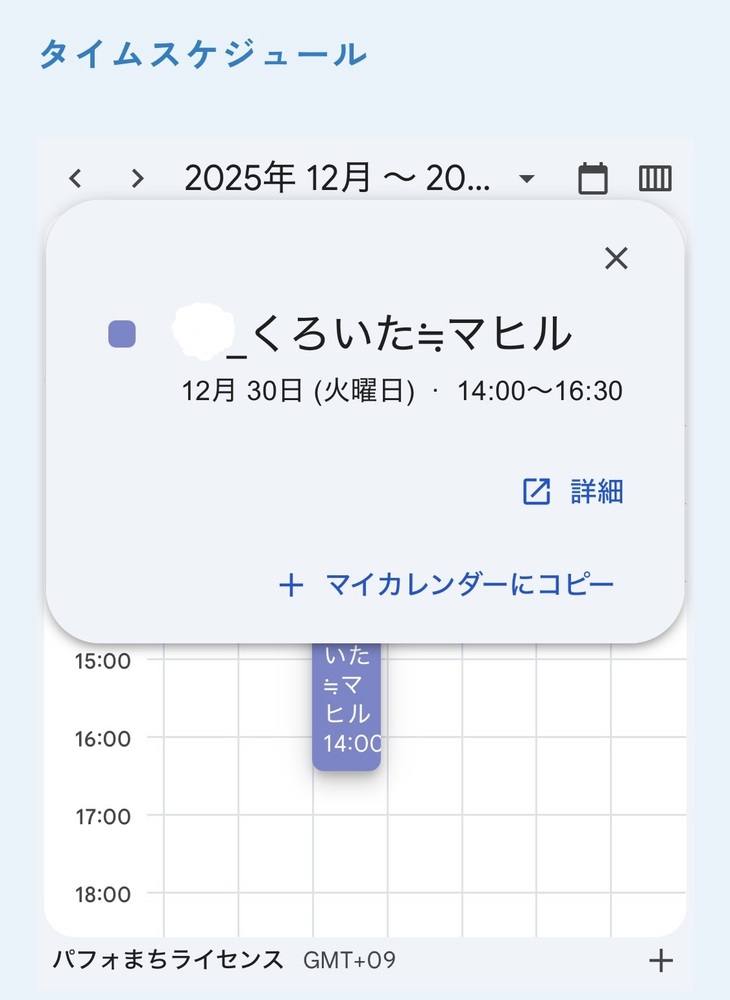
Task: Add calendar with bottom plus icon
Action: [661, 961]
